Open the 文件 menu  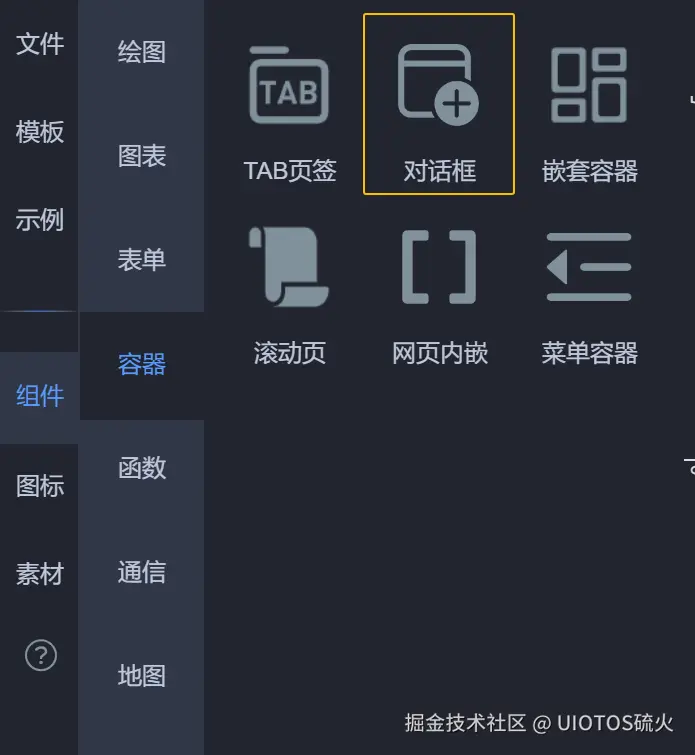point(39,44)
